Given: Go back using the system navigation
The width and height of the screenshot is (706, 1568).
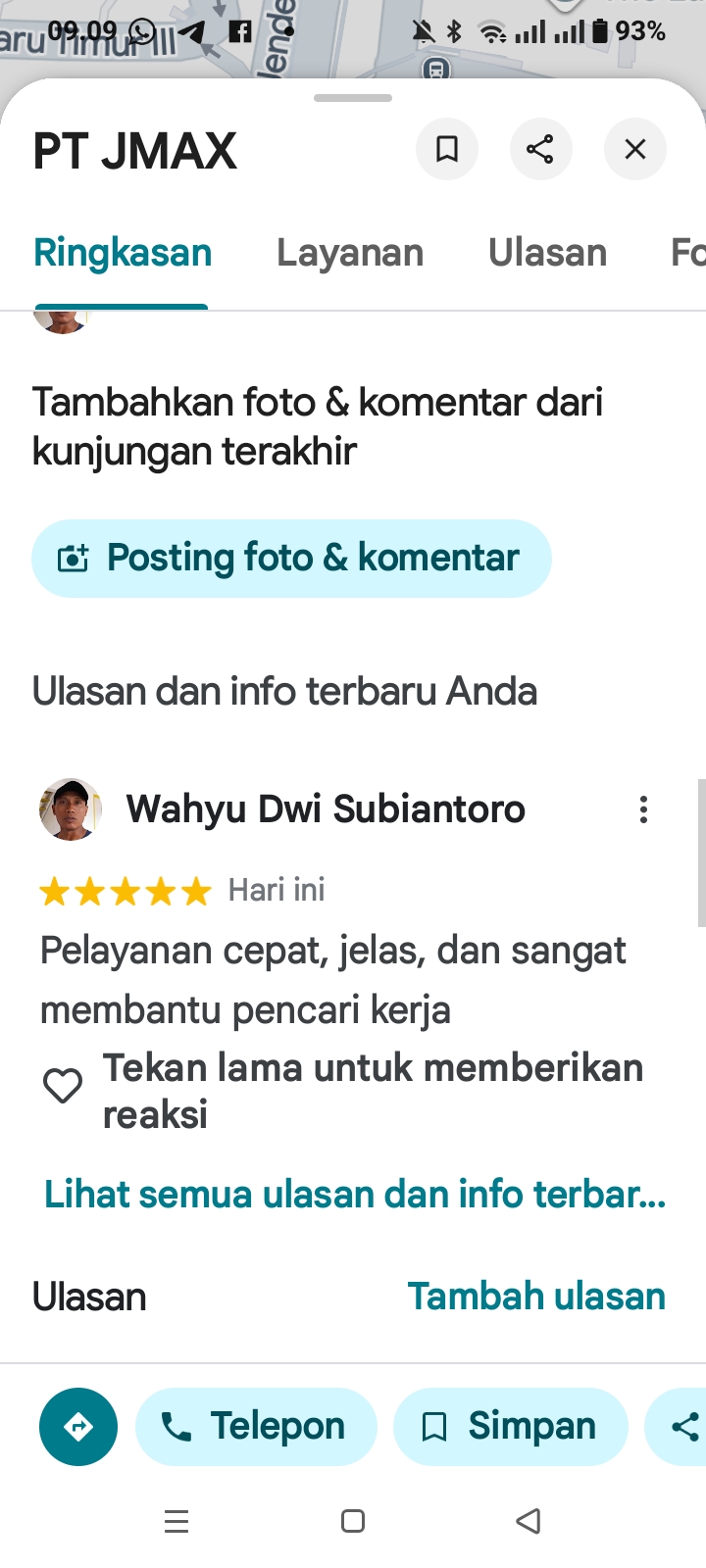Looking at the screenshot, I should coord(529,1521).
